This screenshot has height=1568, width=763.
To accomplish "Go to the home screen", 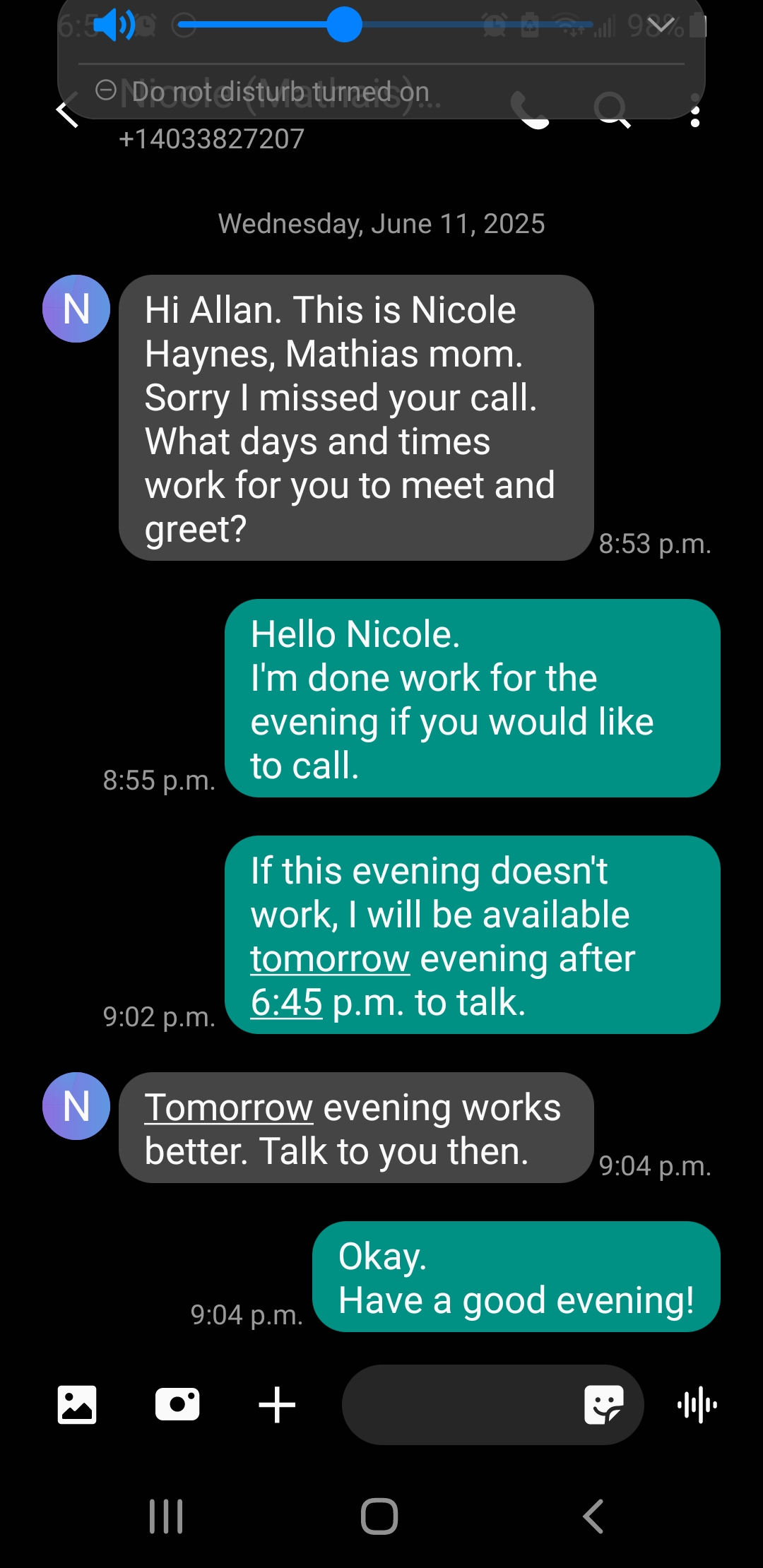I will (x=379, y=1516).
